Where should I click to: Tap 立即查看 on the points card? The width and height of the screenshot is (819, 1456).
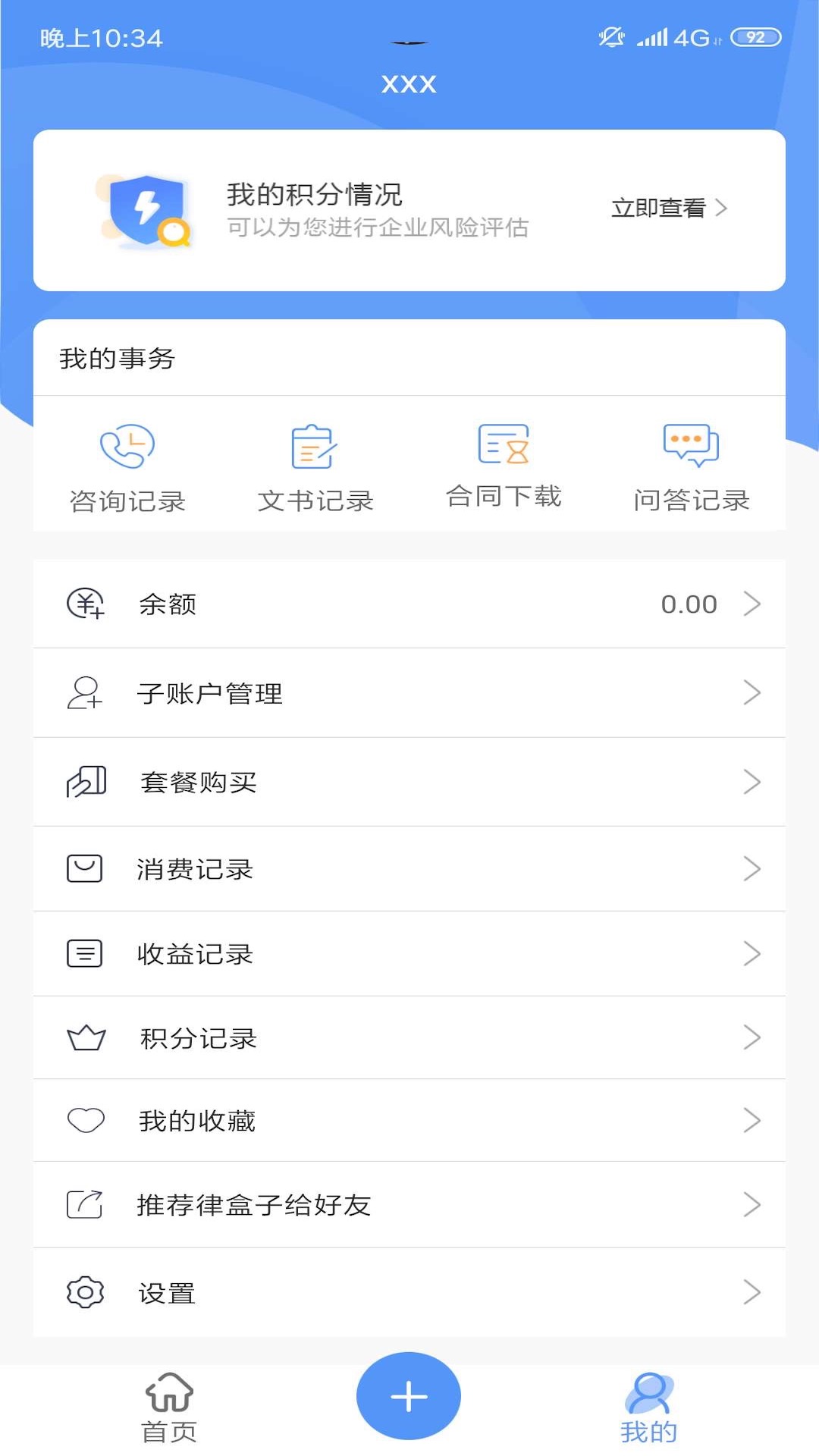[x=669, y=208]
